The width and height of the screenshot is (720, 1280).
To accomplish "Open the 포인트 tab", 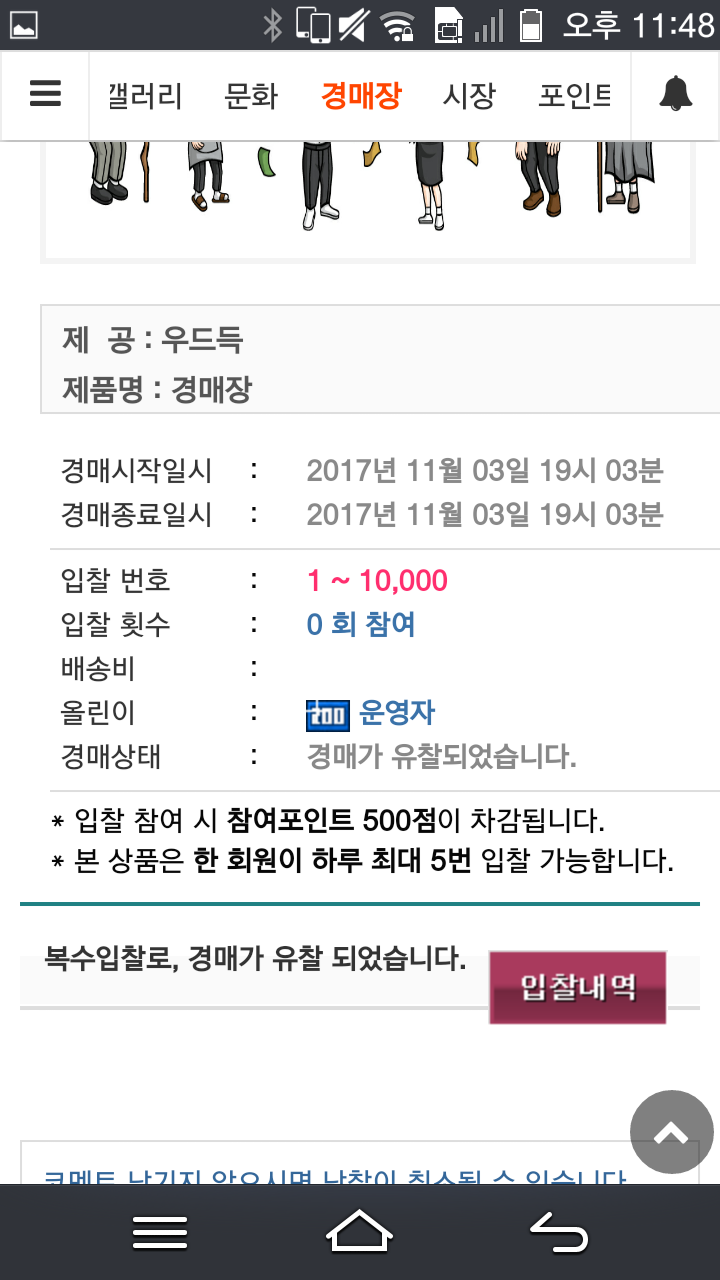I will (x=575, y=96).
